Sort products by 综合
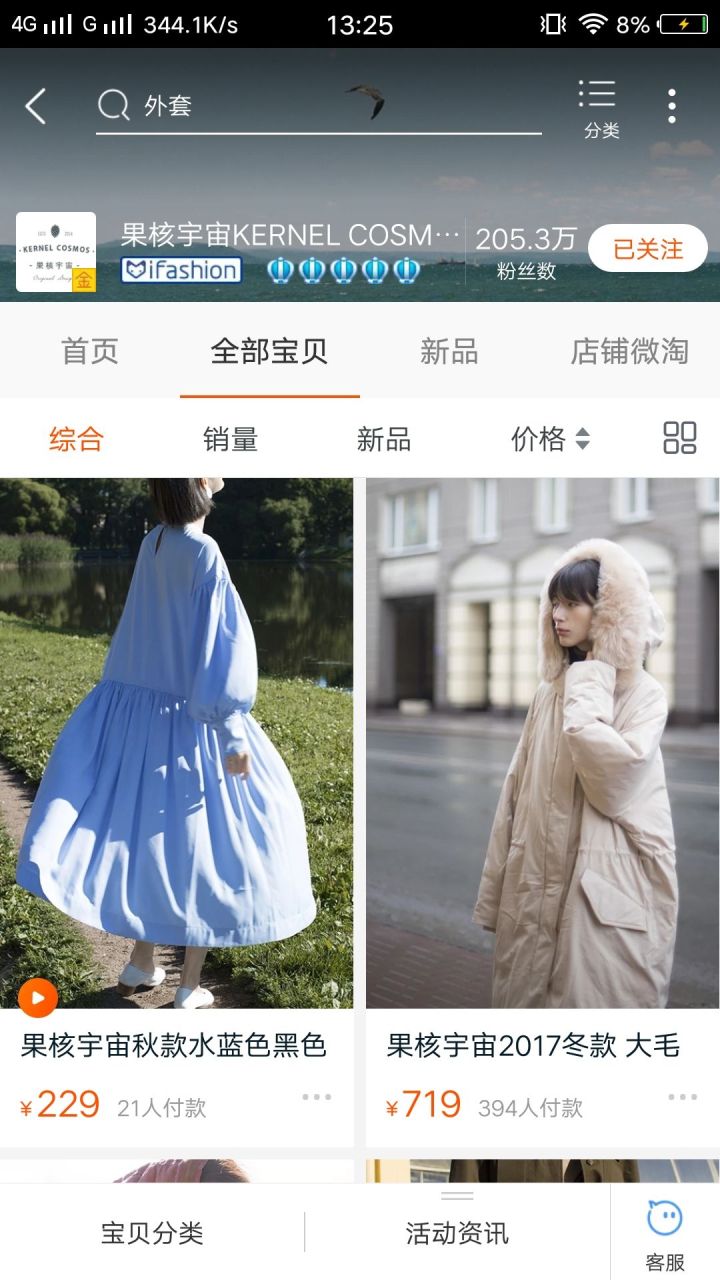Screen dimensions: 720x1280 tap(76, 439)
